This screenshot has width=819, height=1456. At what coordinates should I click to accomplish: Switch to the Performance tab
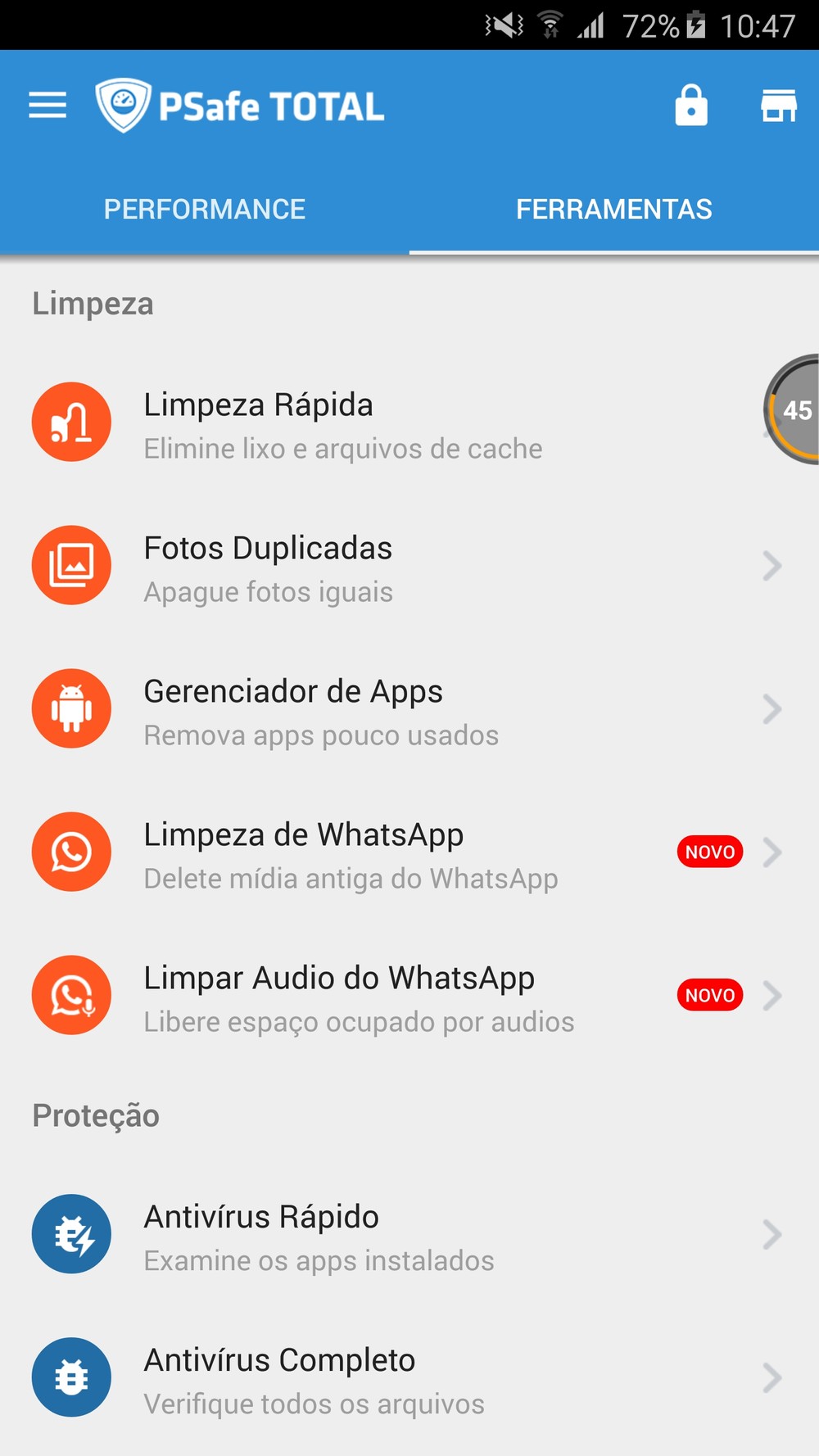[205, 209]
